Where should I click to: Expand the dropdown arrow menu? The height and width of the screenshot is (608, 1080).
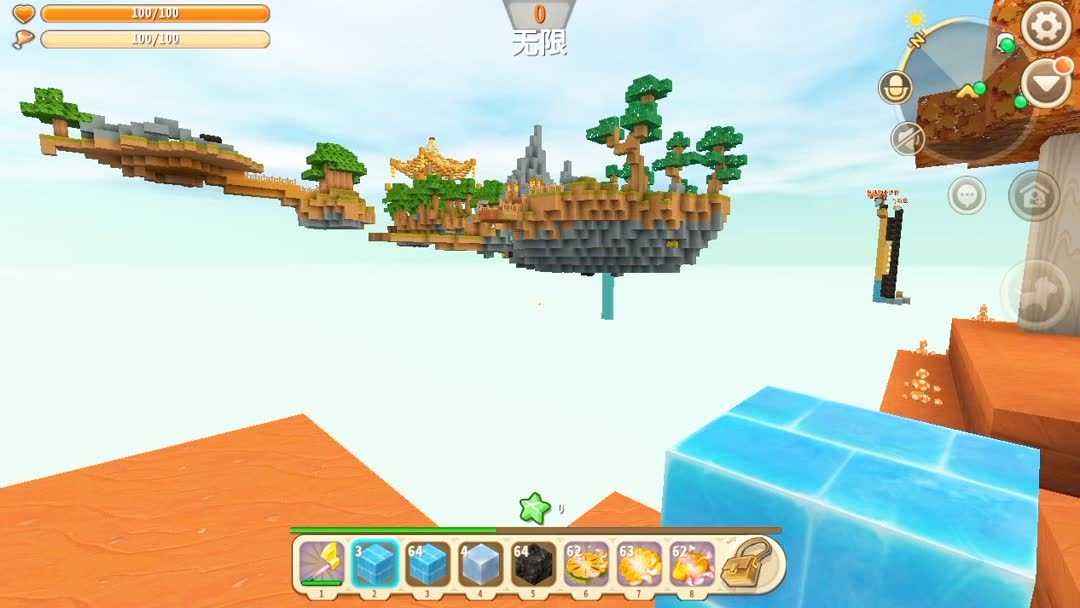(x=1046, y=83)
